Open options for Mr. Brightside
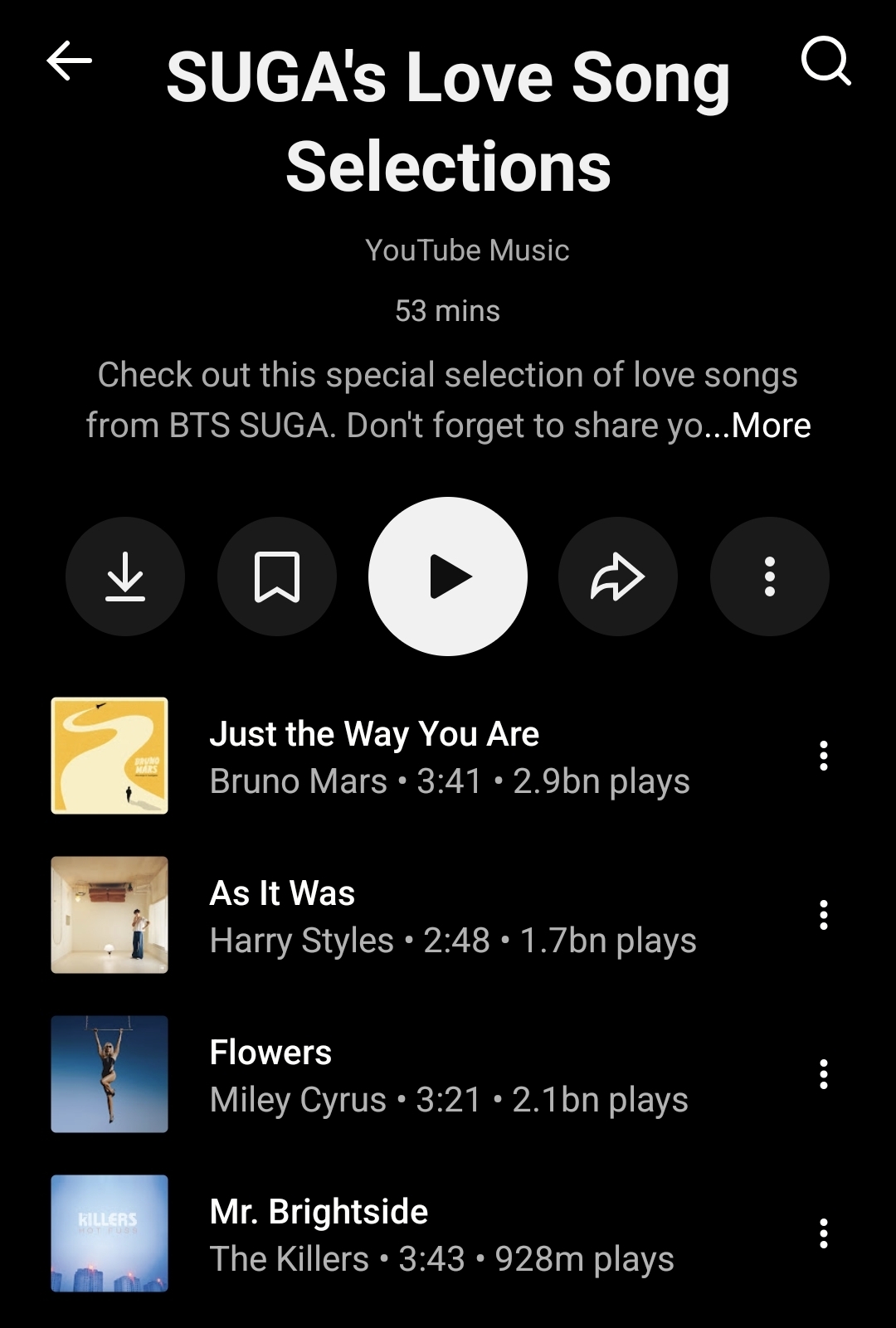Screen dimensions: 896x1328 [x=823, y=1233]
